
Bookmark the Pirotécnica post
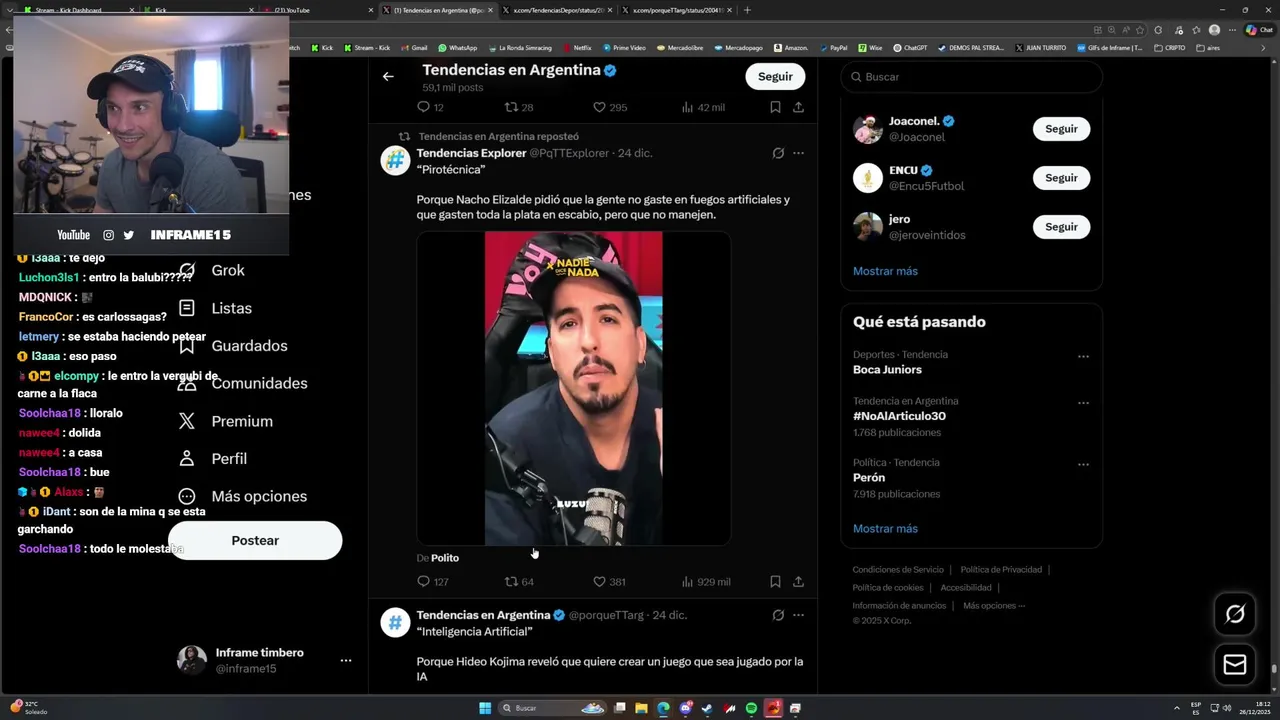(x=775, y=581)
